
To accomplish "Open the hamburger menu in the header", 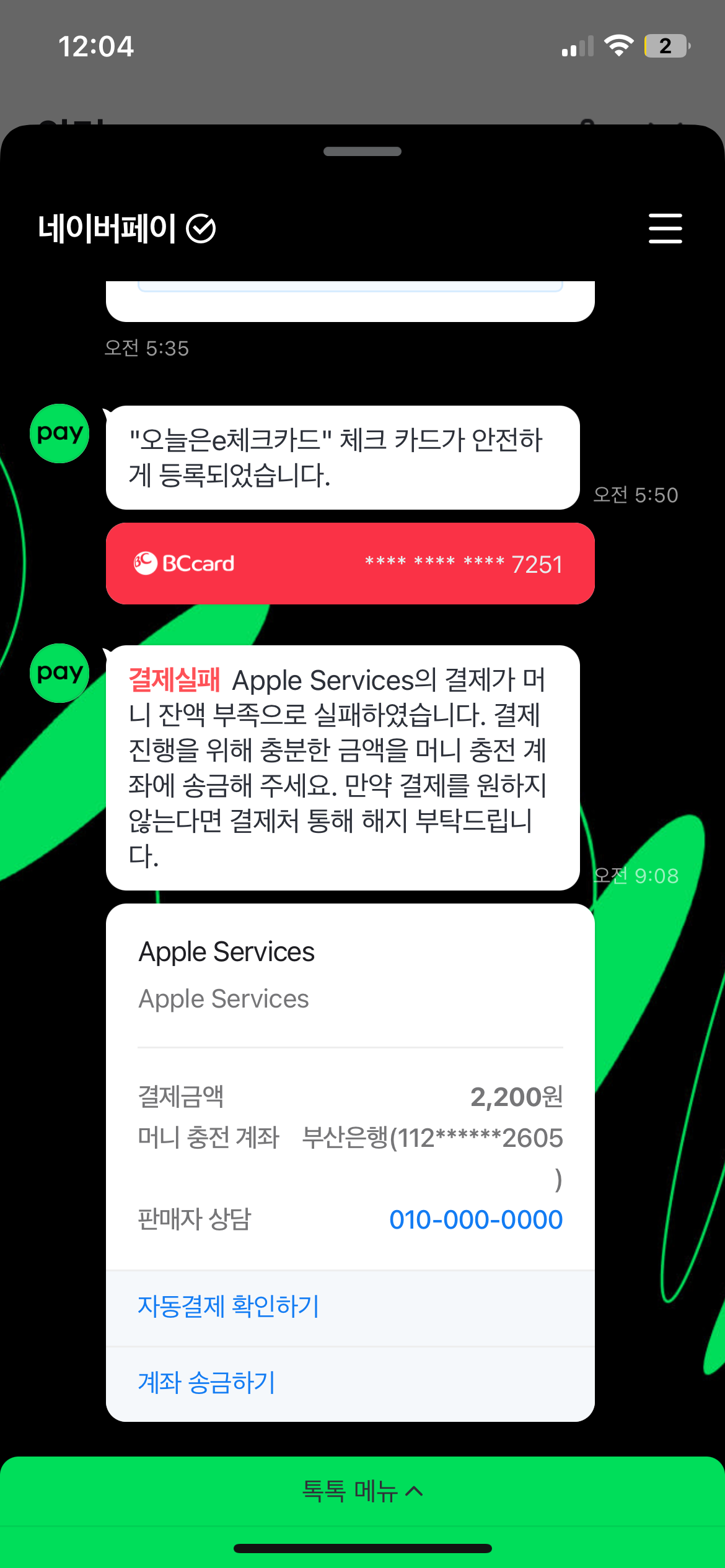I will coord(665,229).
